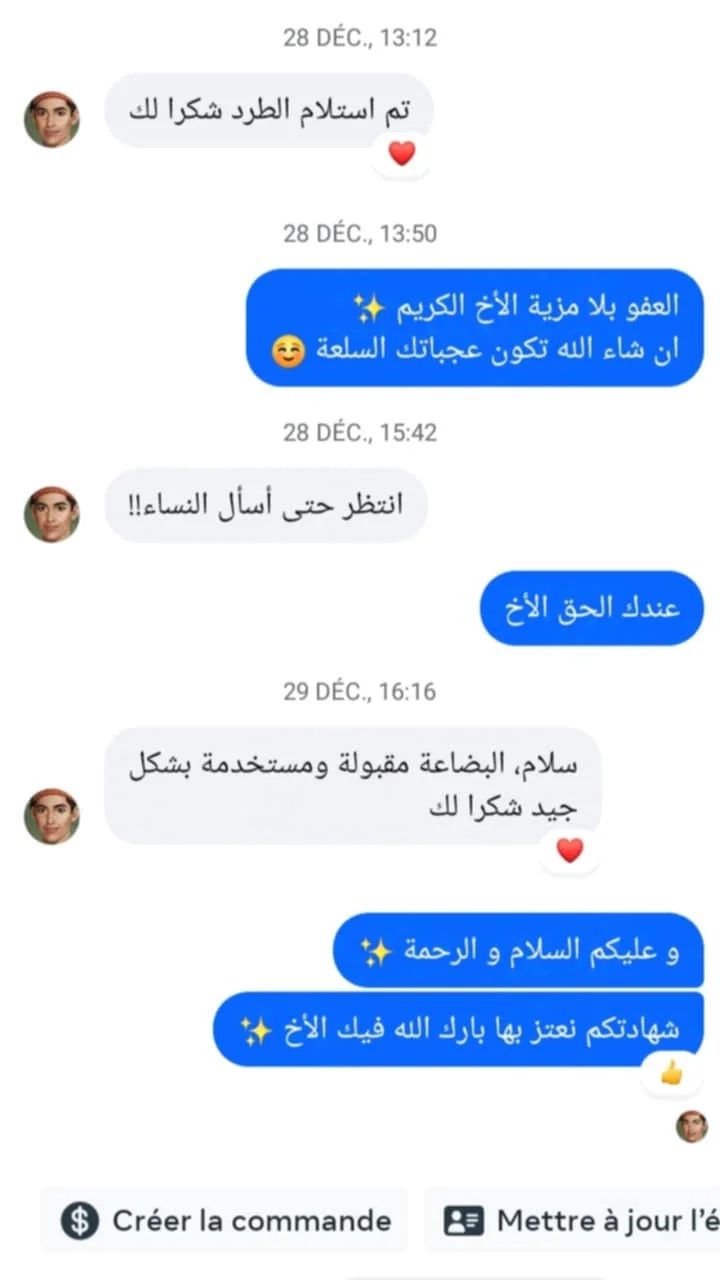
Task: Open thumbs-up reaction on "شهادتكم نعتز بها" message
Action: [x=671, y=1074]
